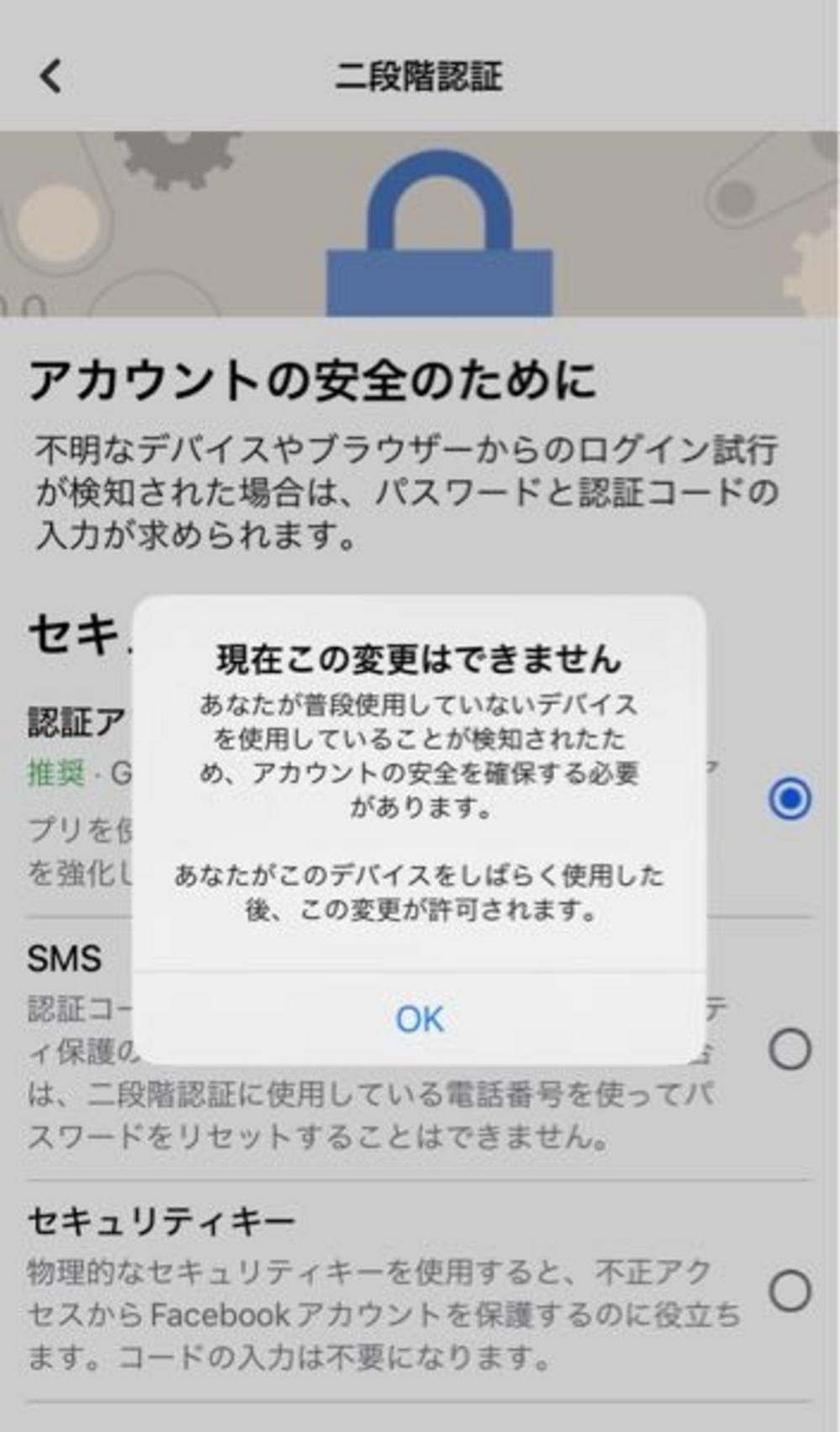Select the セキュリティキー radio button
This screenshot has width=840, height=1432.
pyautogui.click(x=790, y=1291)
